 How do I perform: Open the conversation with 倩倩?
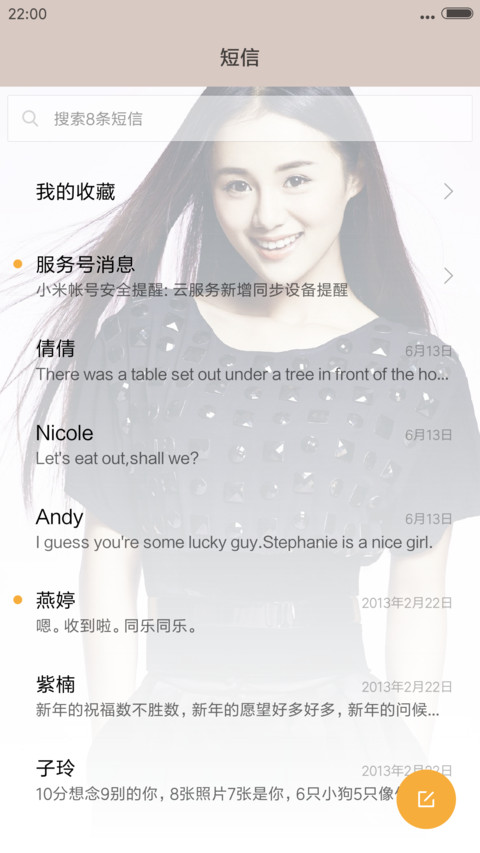pyautogui.click(x=240, y=360)
